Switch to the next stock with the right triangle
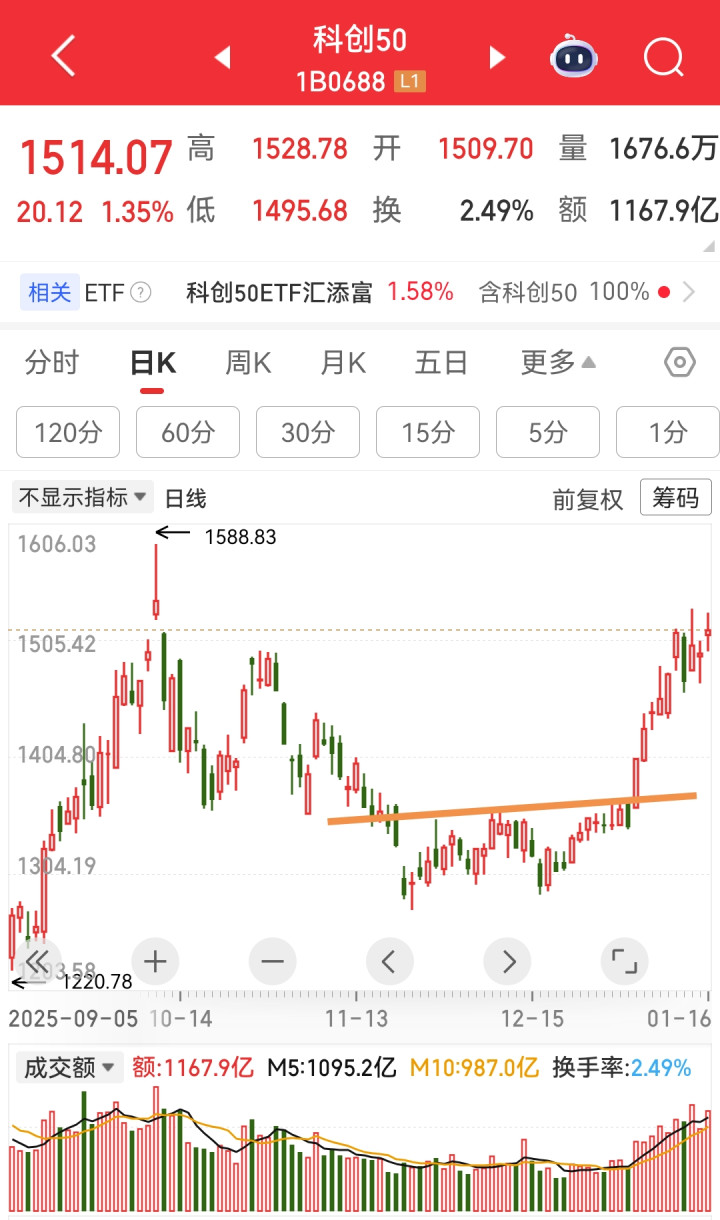 497,57
